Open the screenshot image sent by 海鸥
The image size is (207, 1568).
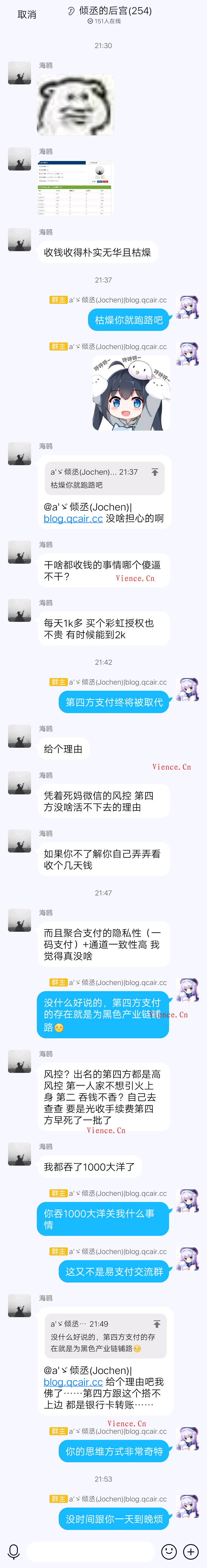coord(75,188)
